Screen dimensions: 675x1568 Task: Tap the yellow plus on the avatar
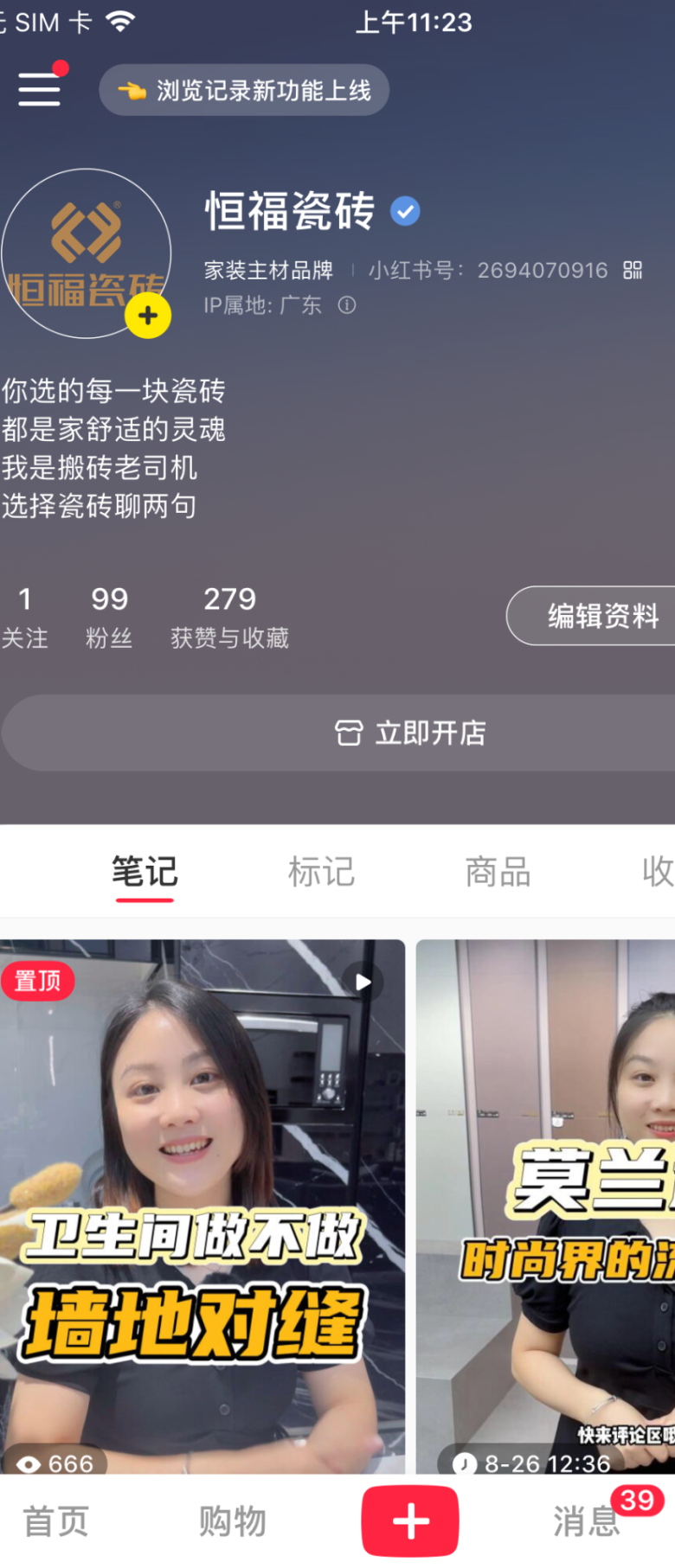[x=148, y=316]
